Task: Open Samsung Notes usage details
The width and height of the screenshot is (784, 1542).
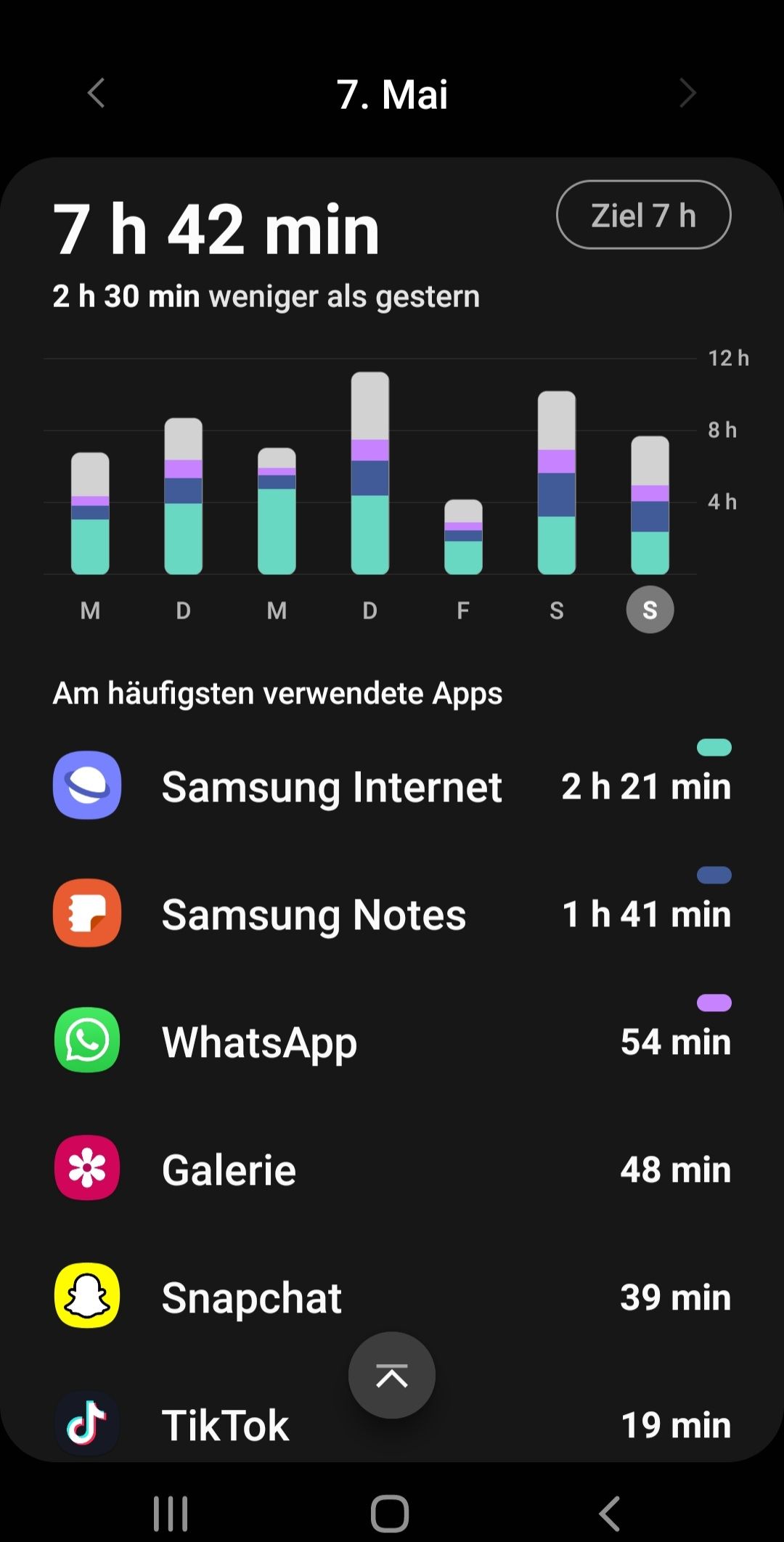Action: pos(392,914)
